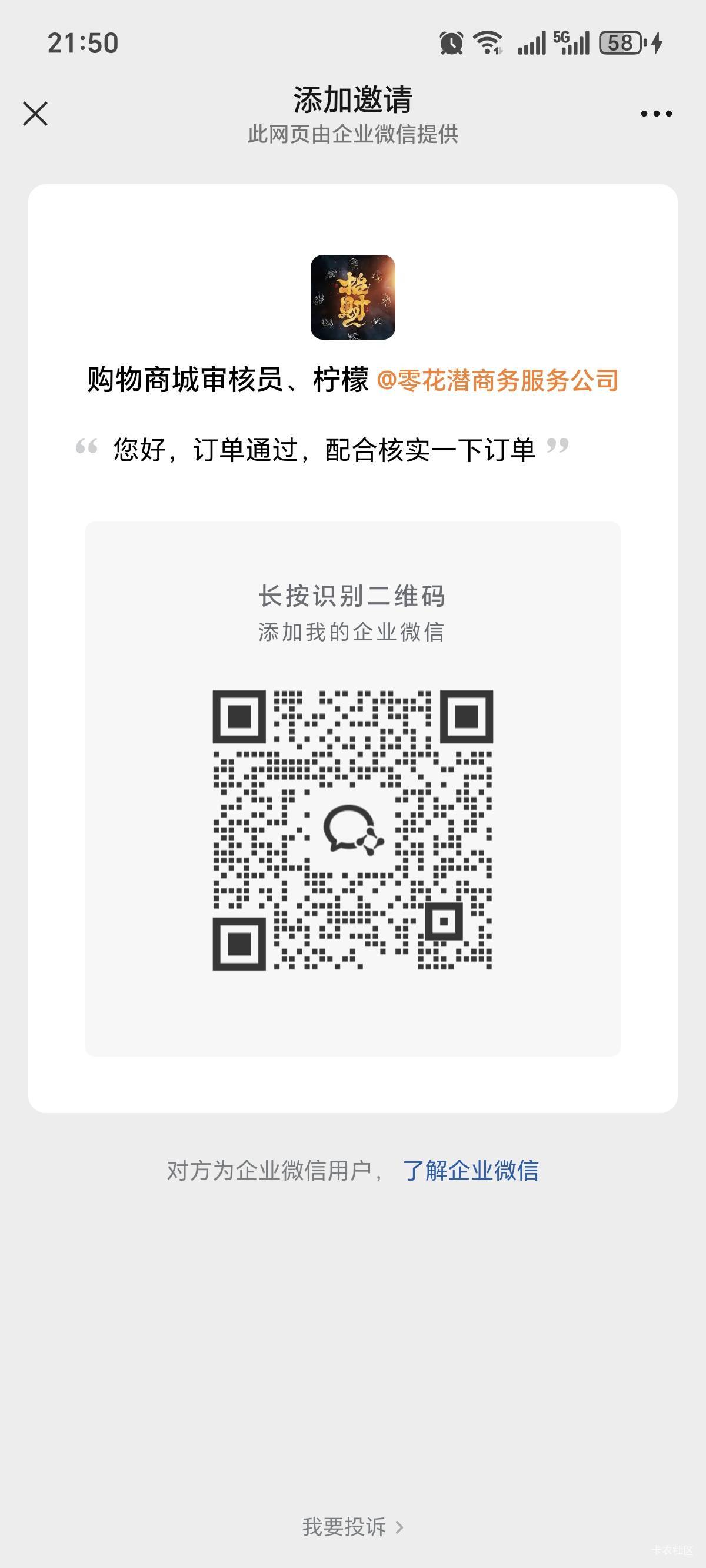Screen dimensions: 706x1568
Task: Open the three-dot overflow menu
Action: (x=656, y=114)
